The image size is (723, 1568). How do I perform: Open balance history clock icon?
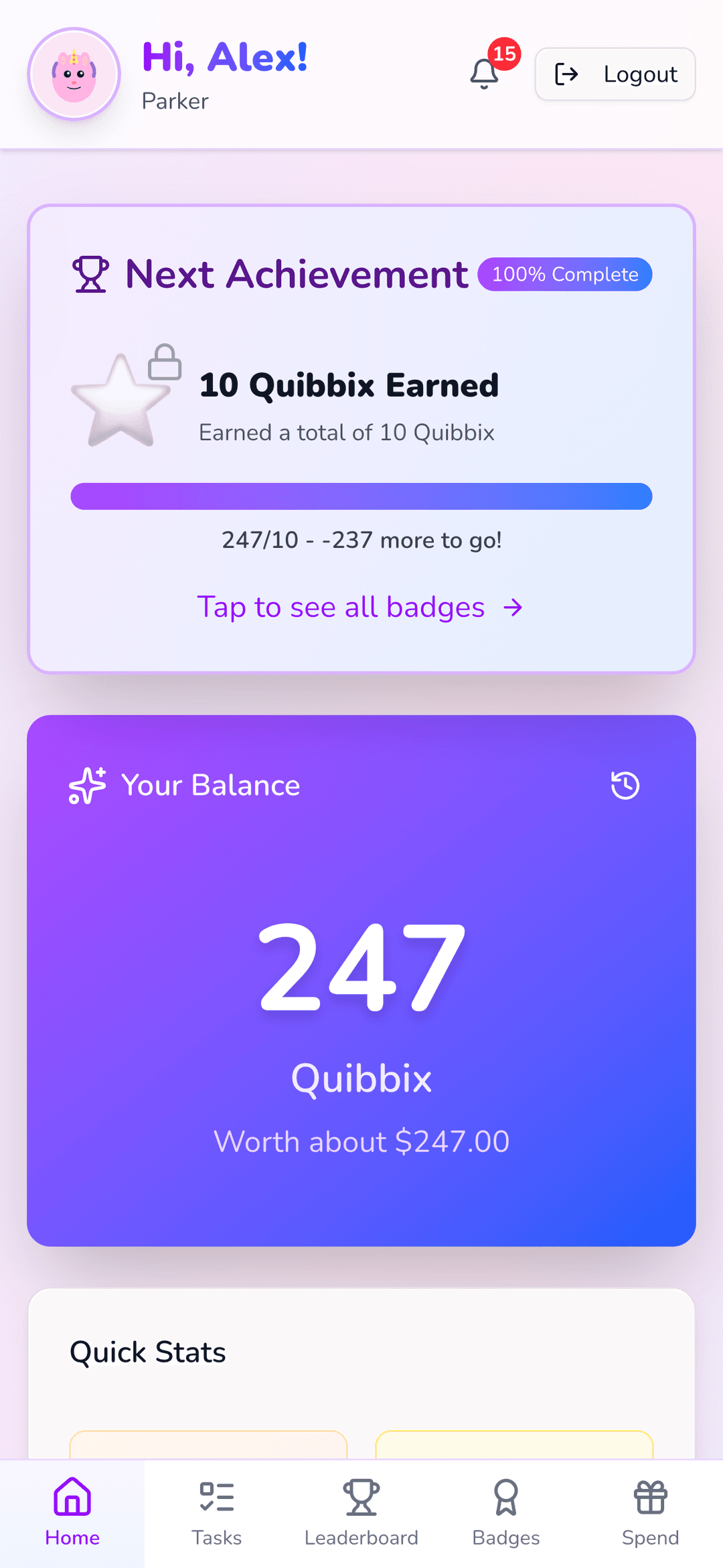tap(625, 785)
